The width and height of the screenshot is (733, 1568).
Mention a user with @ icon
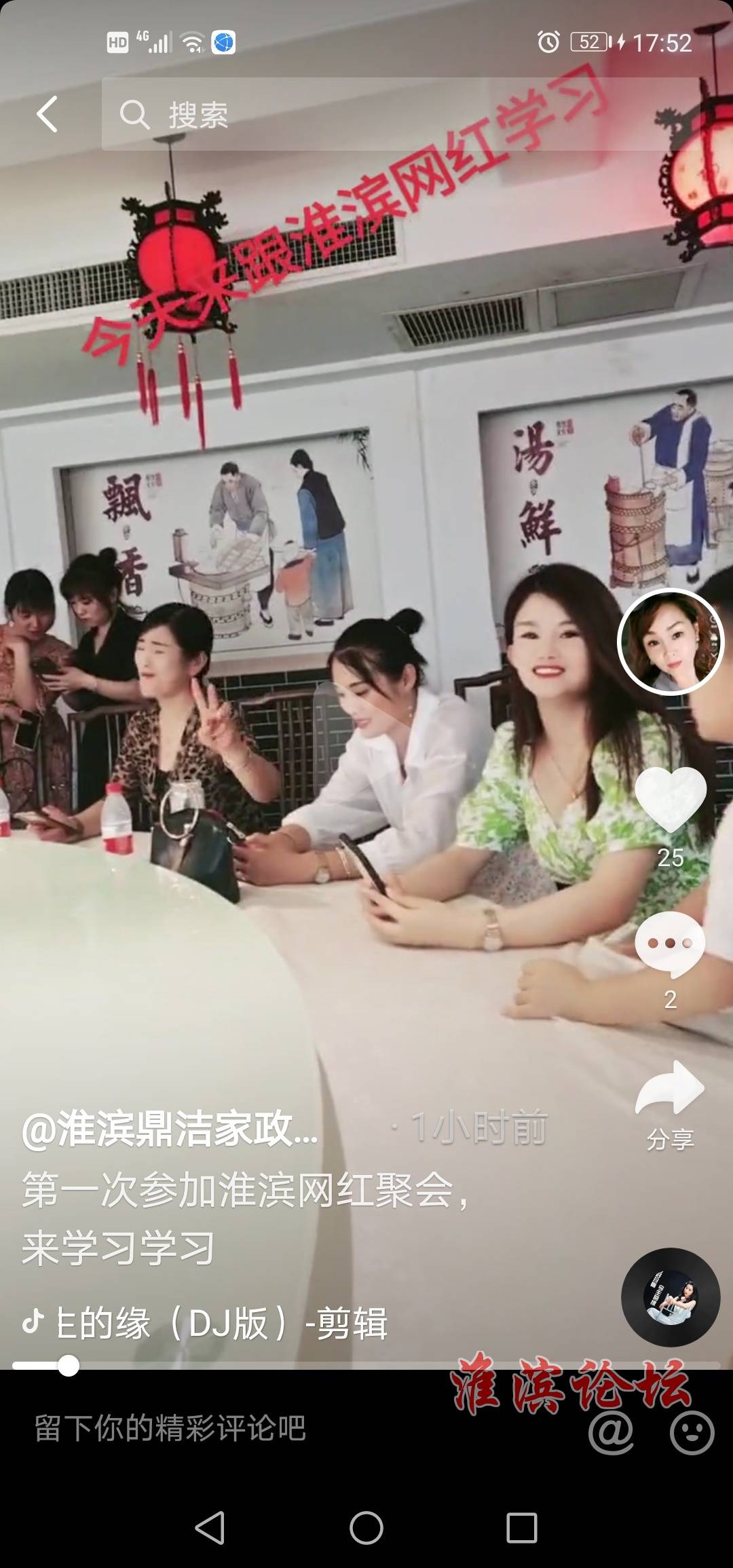click(x=611, y=1432)
